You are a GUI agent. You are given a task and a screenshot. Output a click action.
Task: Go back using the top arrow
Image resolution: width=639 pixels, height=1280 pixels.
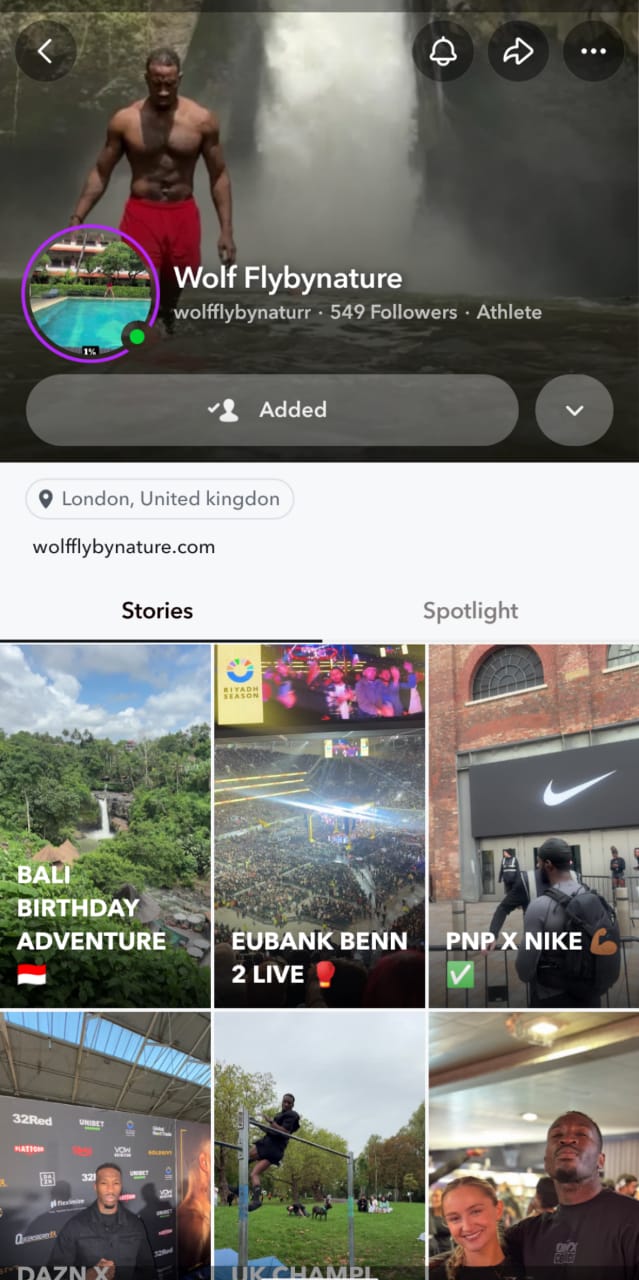(x=45, y=51)
